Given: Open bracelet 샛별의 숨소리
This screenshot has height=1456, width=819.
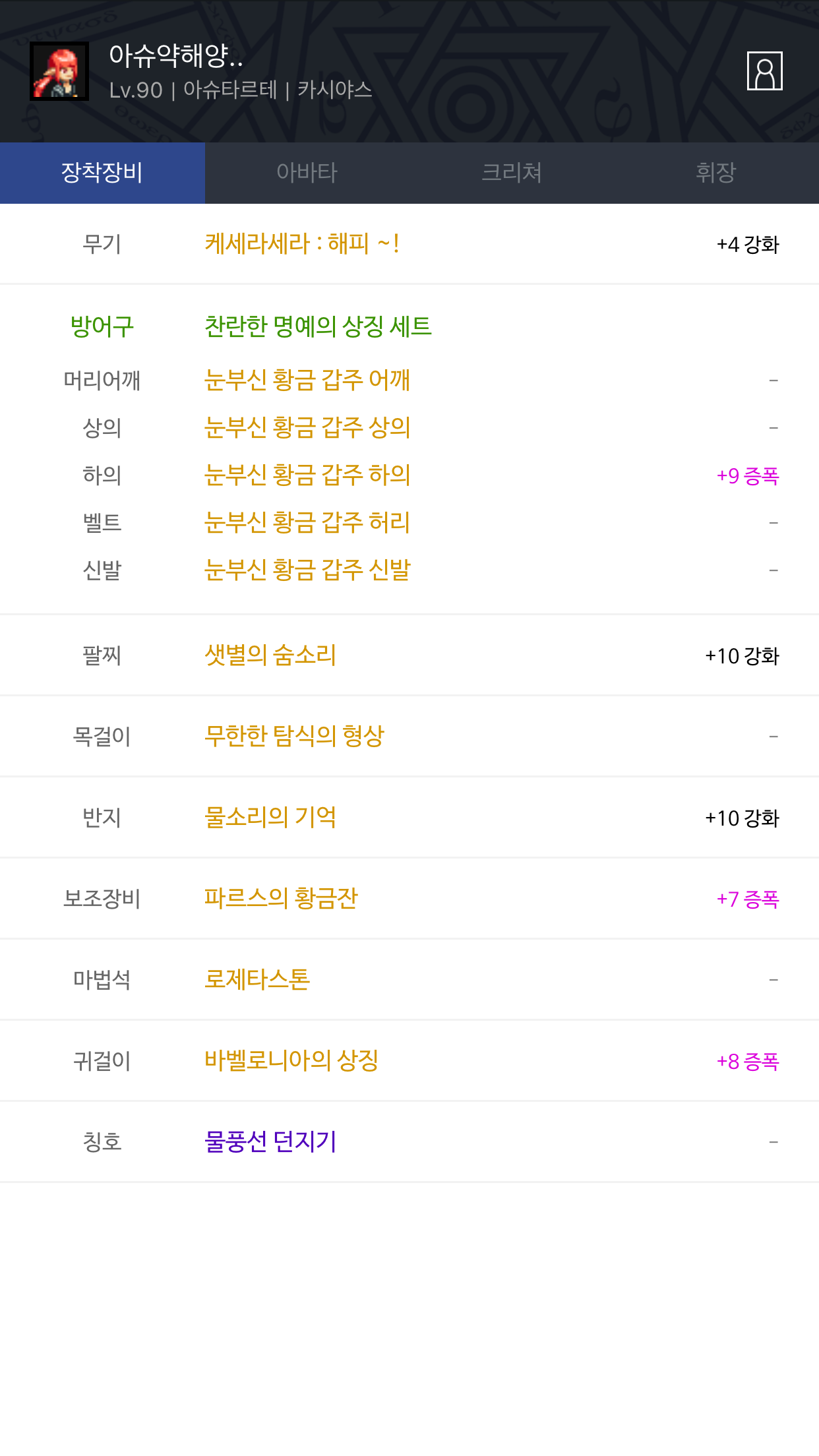Looking at the screenshot, I should [x=270, y=655].
